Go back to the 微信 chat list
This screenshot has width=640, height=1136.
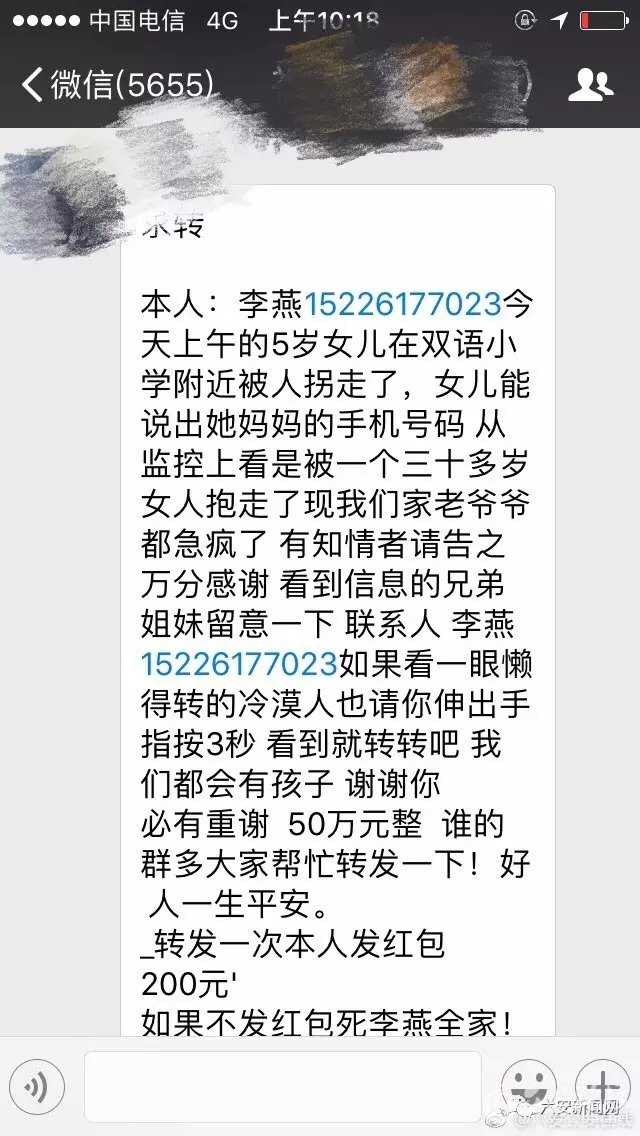(115, 84)
